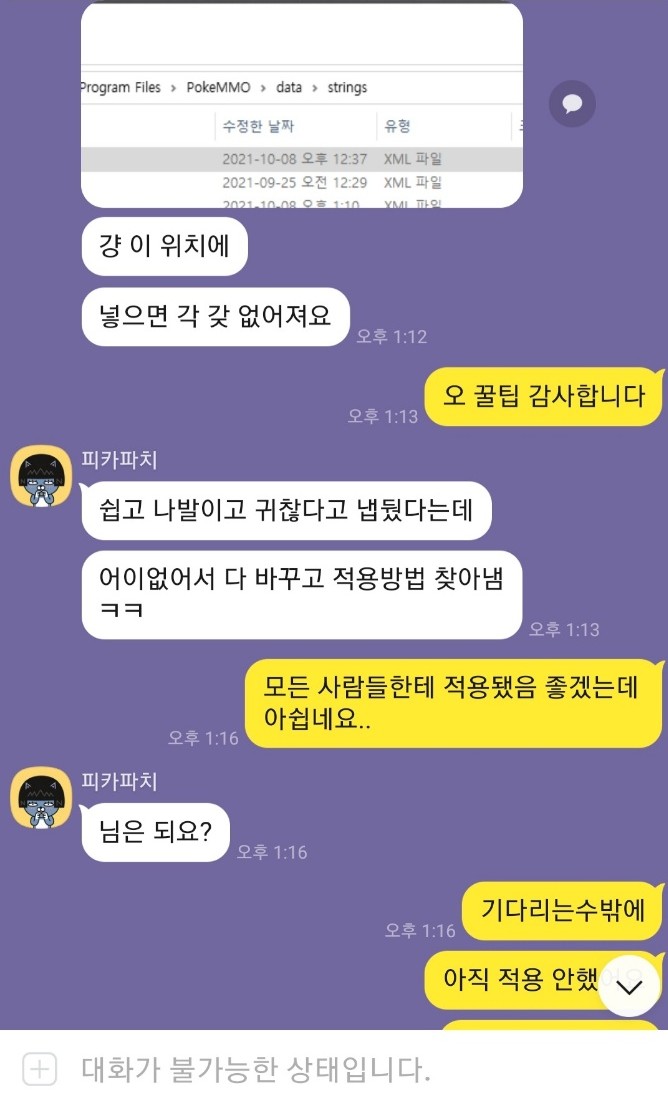
Task: Tap the speech bubble icon beside the image
Action: (x=572, y=103)
